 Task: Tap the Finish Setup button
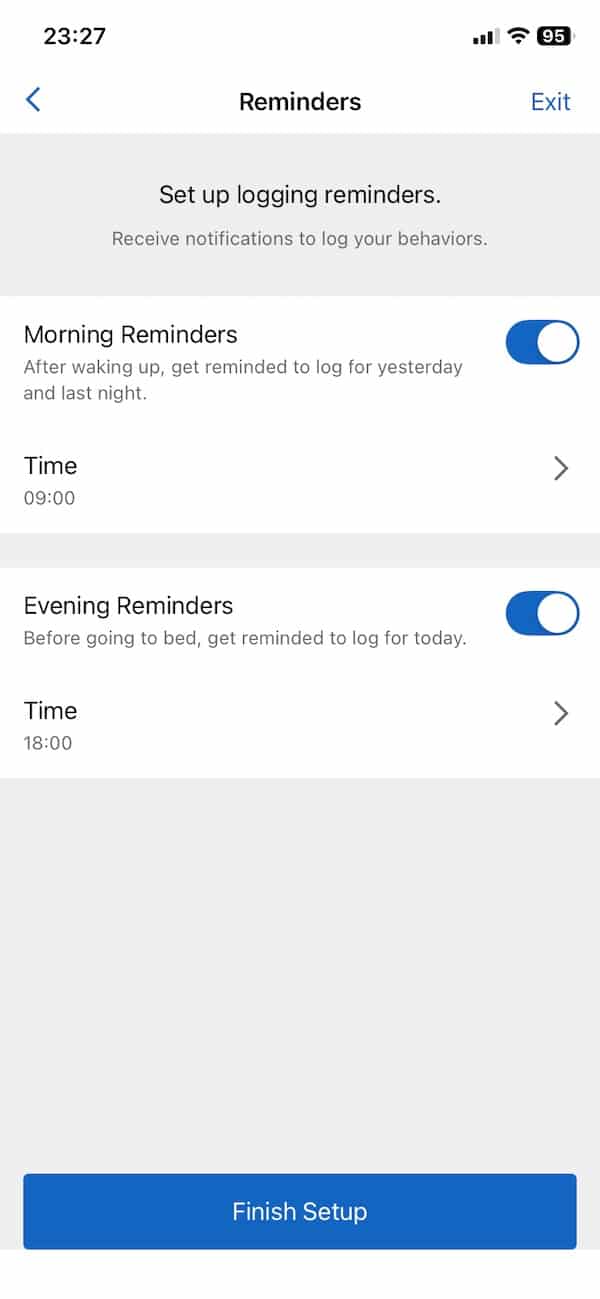pos(300,1211)
